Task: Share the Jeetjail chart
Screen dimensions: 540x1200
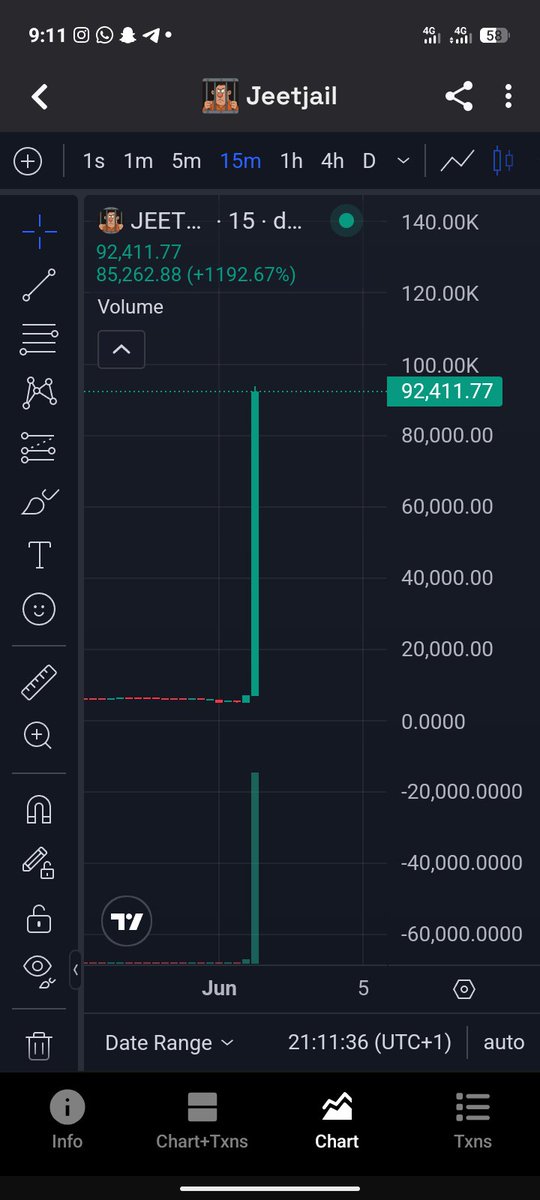Action: (459, 97)
